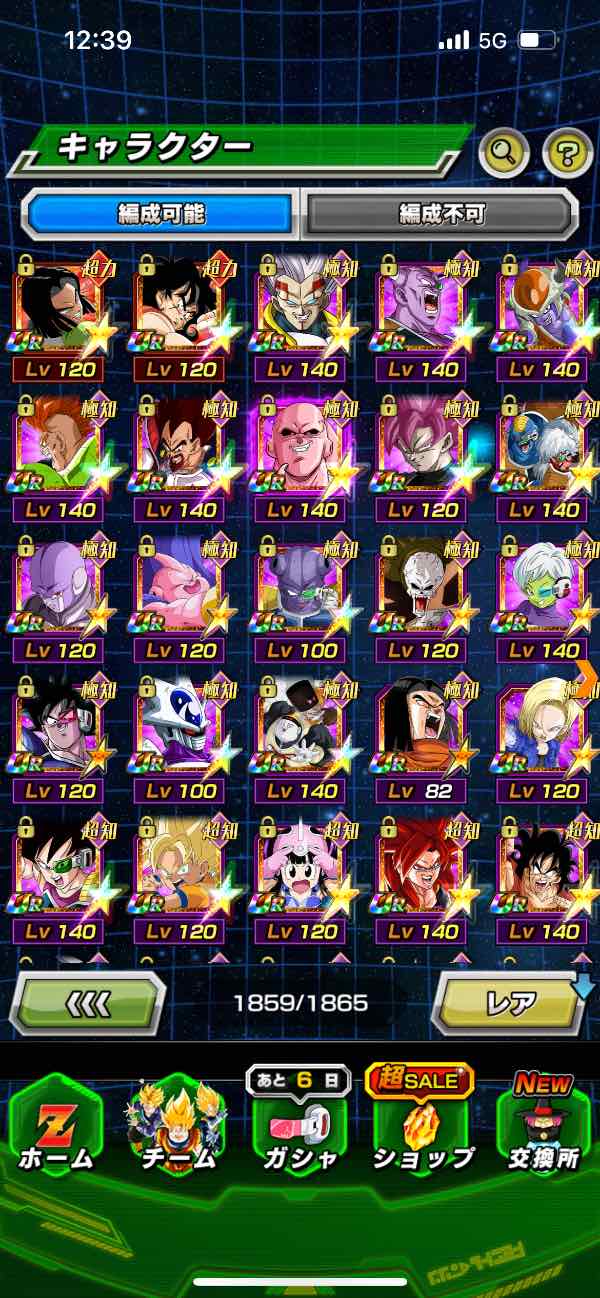This screenshot has width=600, height=1298.
Task: Switch to the 編成不可 tab
Action: (x=441, y=213)
